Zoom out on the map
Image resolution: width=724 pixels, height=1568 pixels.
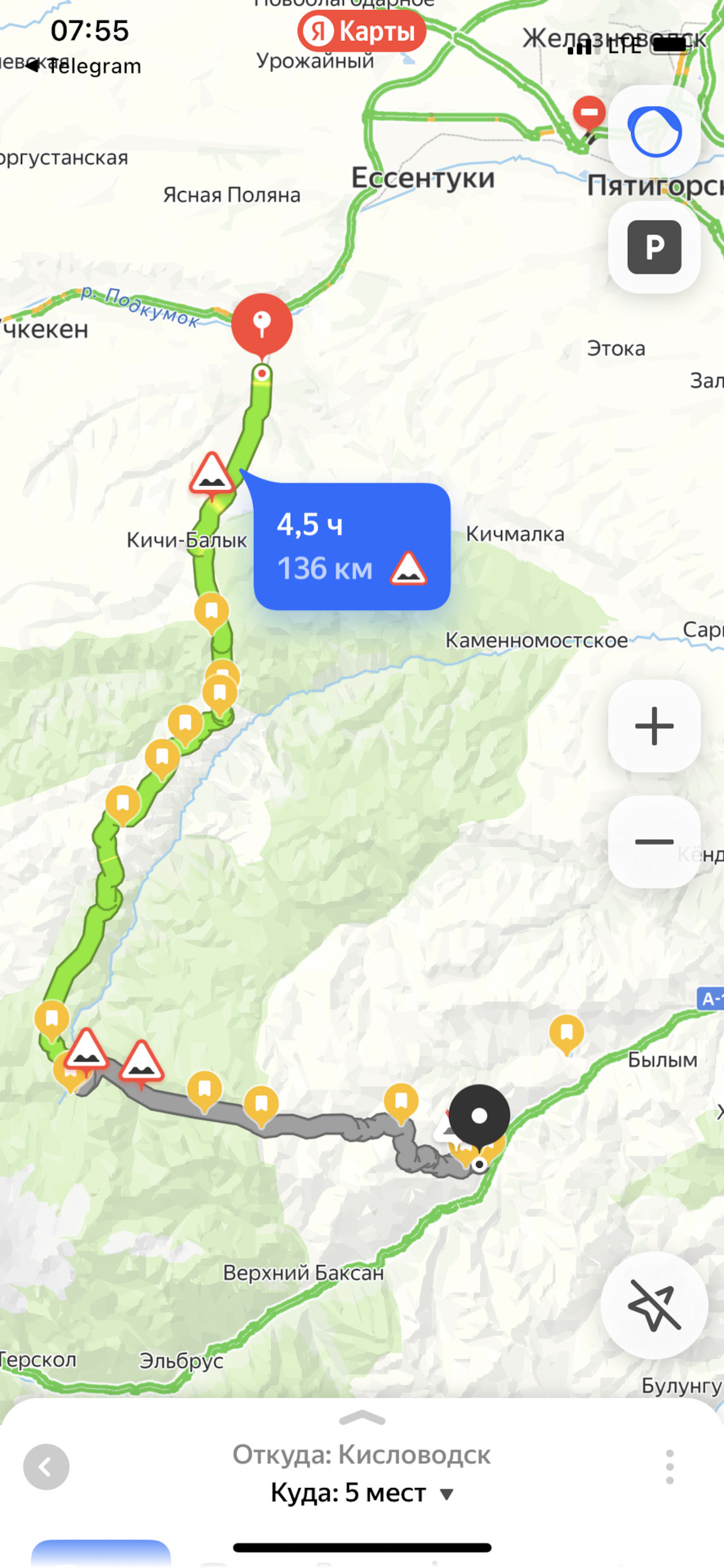click(654, 842)
